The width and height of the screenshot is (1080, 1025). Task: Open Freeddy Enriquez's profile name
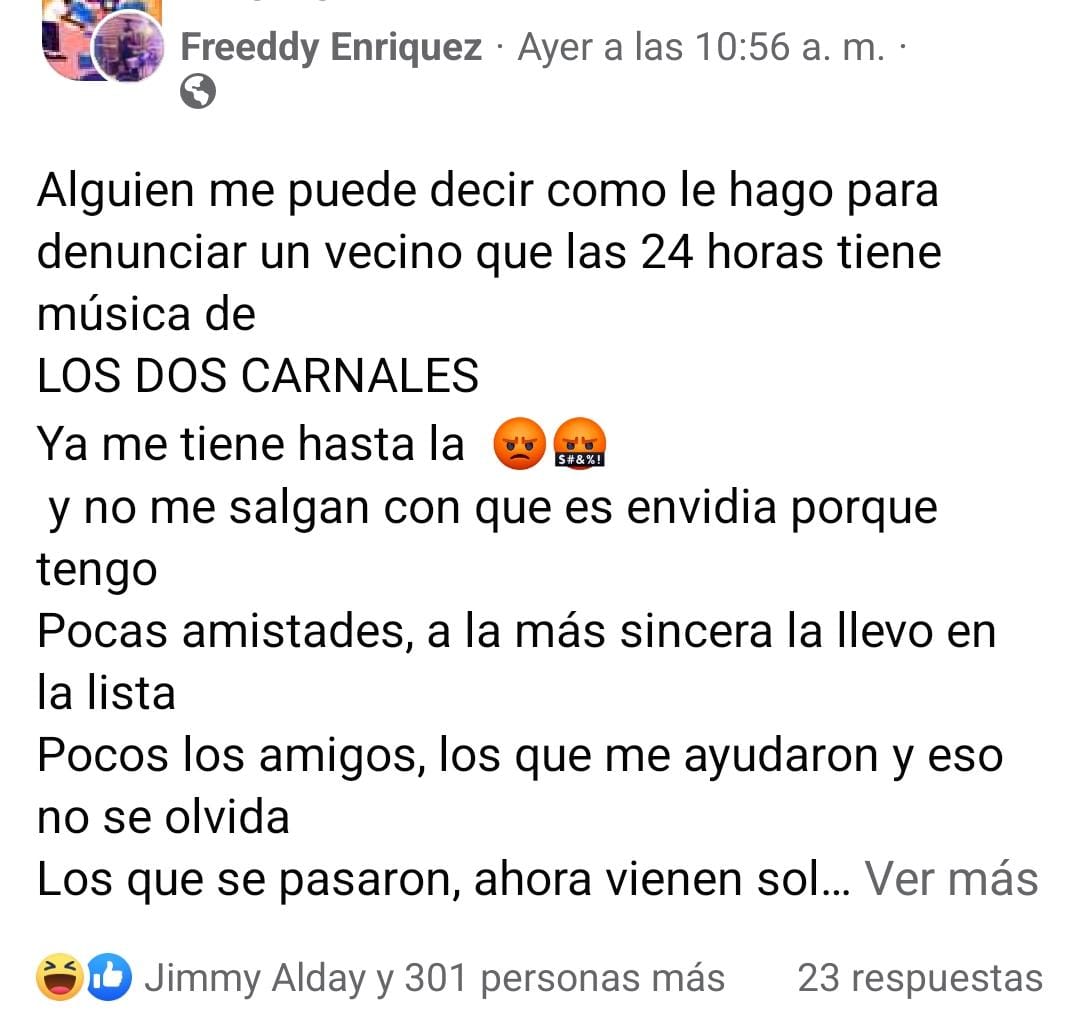[x=331, y=47]
